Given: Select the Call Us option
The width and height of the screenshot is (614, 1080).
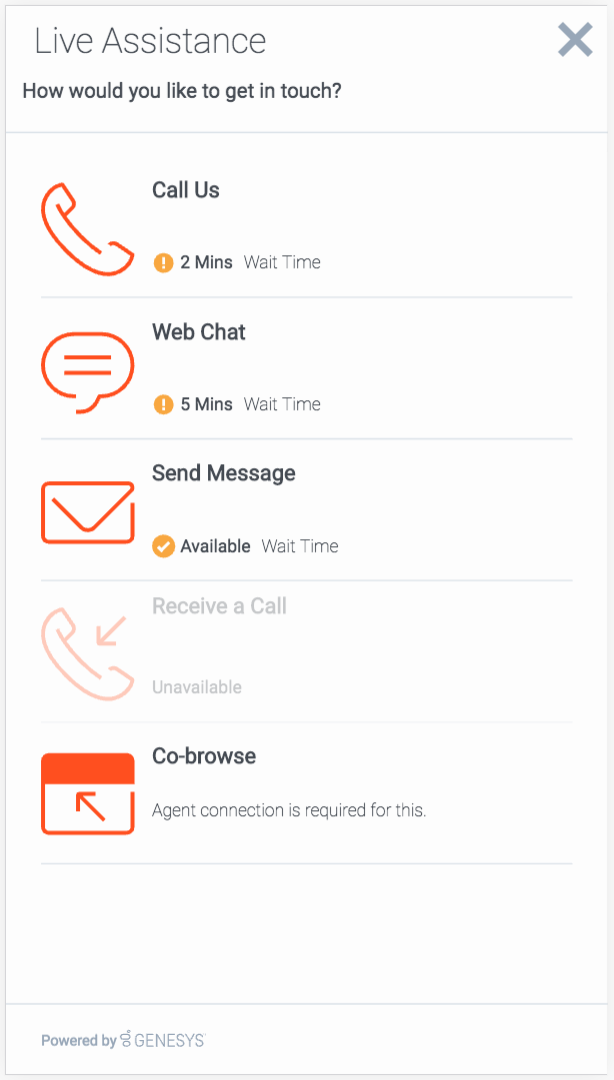Looking at the screenshot, I should (x=186, y=190).
